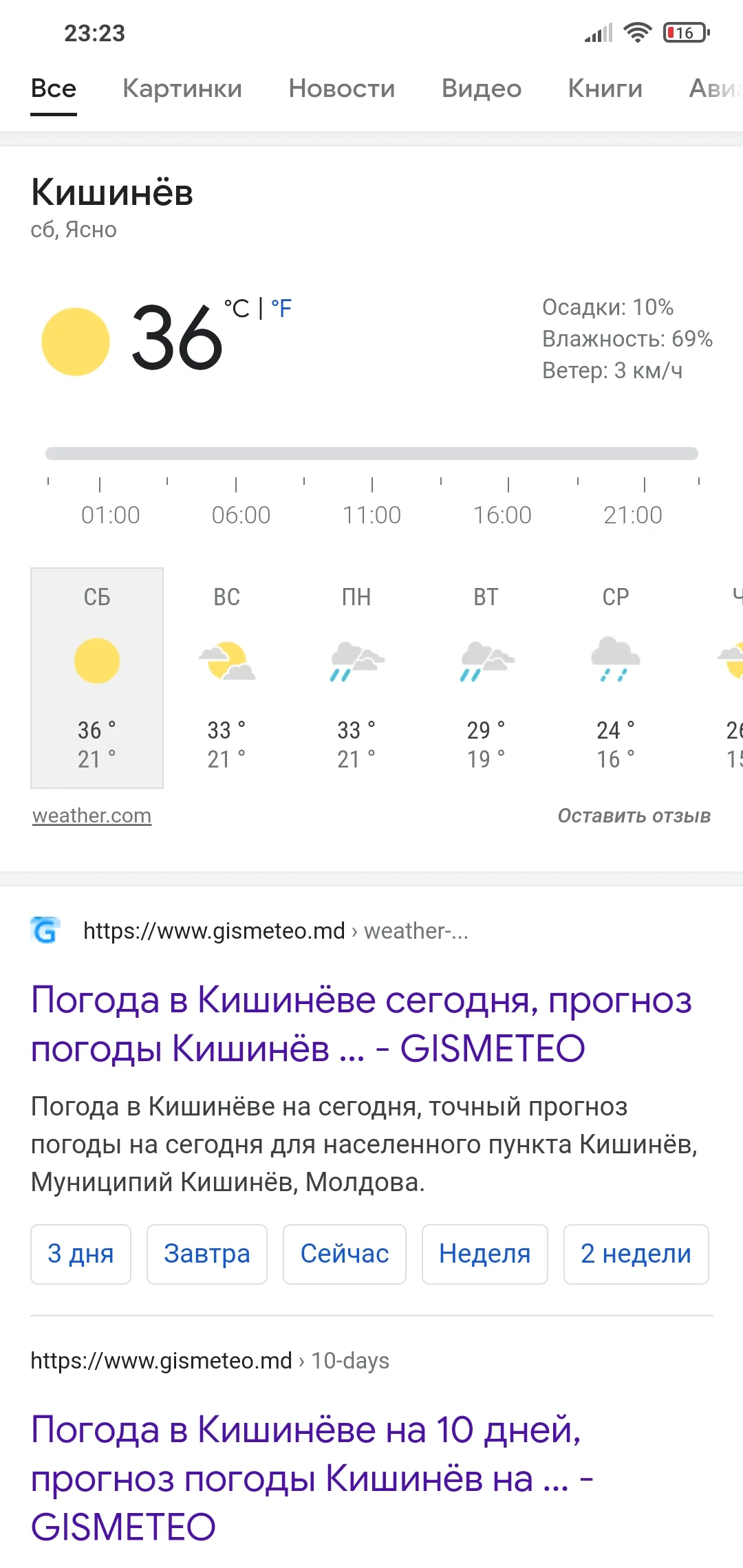Tap the Wi-Fi icon in status bar
The height and width of the screenshot is (1568, 743).
click(636, 32)
